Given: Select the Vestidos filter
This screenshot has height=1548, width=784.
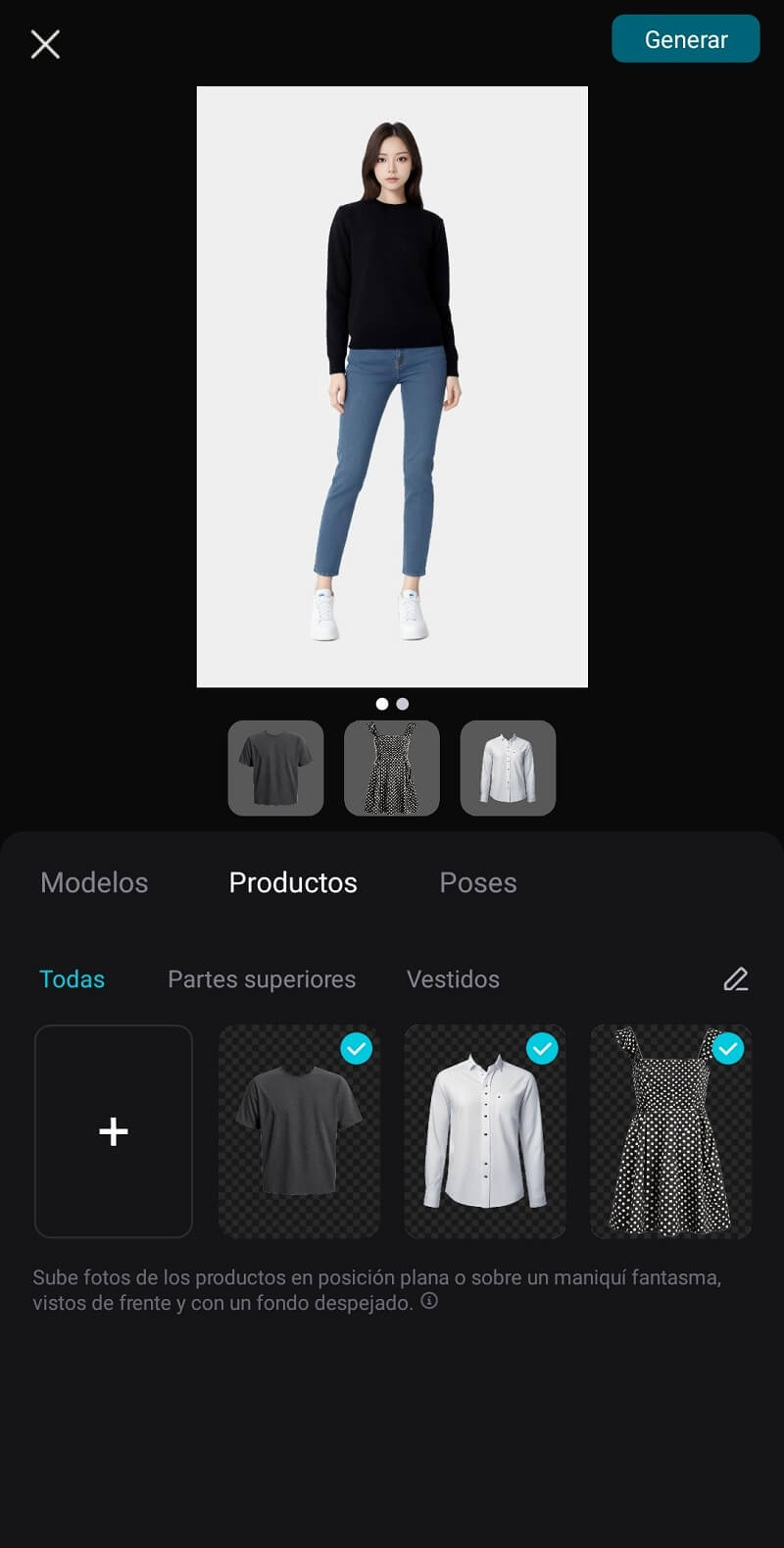Looking at the screenshot, I should coord(453,978).
